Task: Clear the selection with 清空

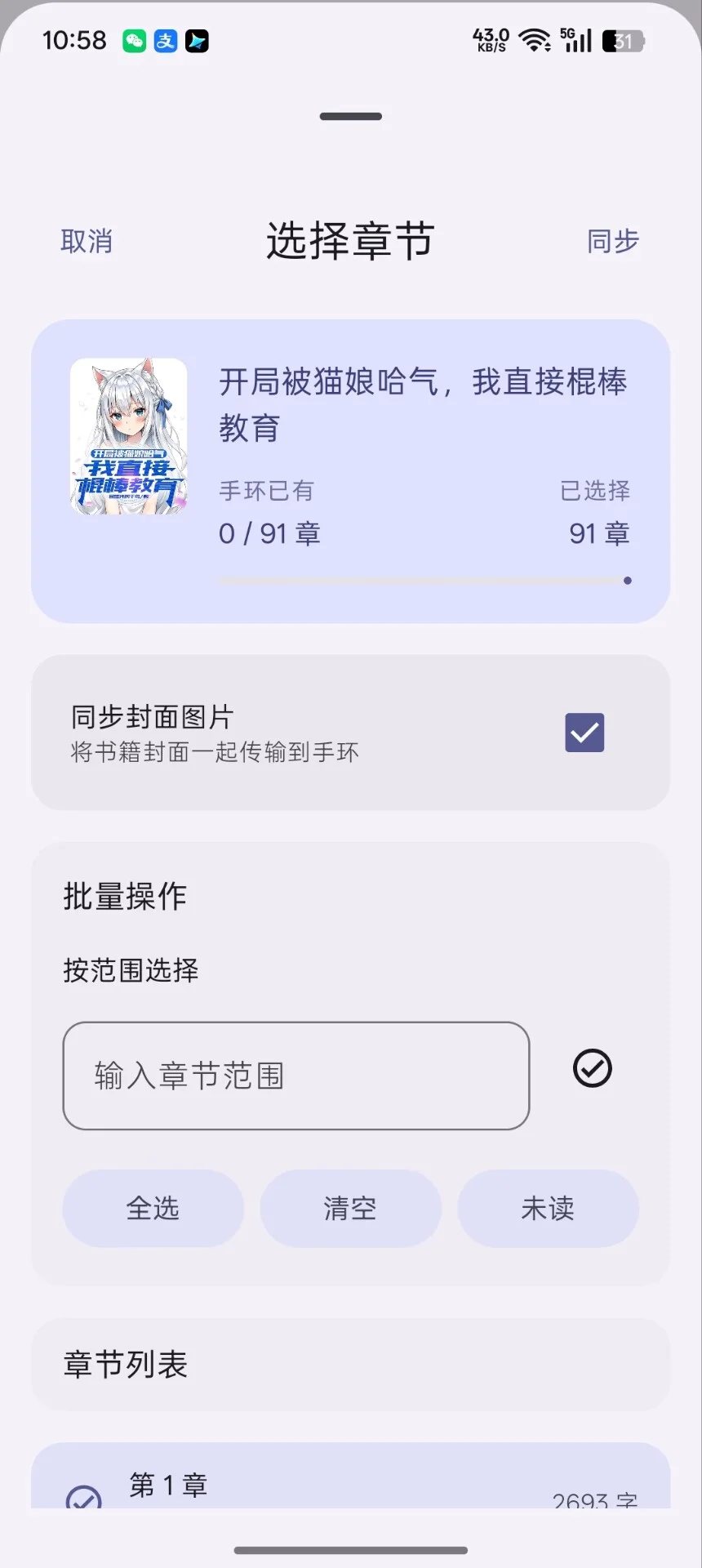Action: tap(350, 1208)
